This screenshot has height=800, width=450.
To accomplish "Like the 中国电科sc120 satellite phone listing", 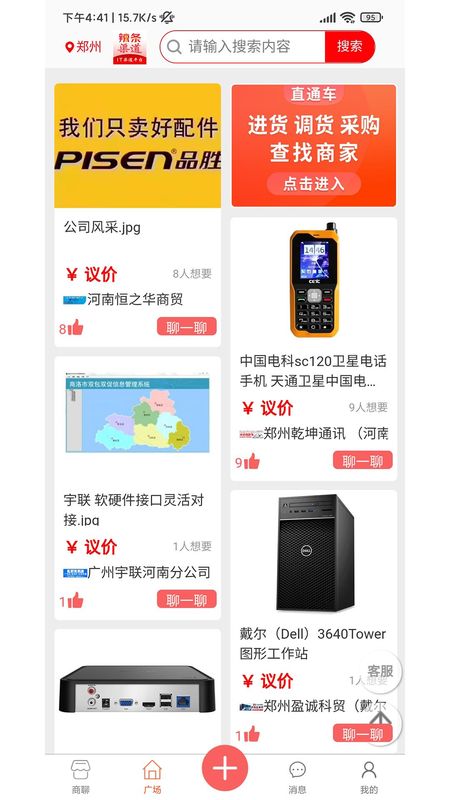I will pyautogui.click(x=247, y=462).
